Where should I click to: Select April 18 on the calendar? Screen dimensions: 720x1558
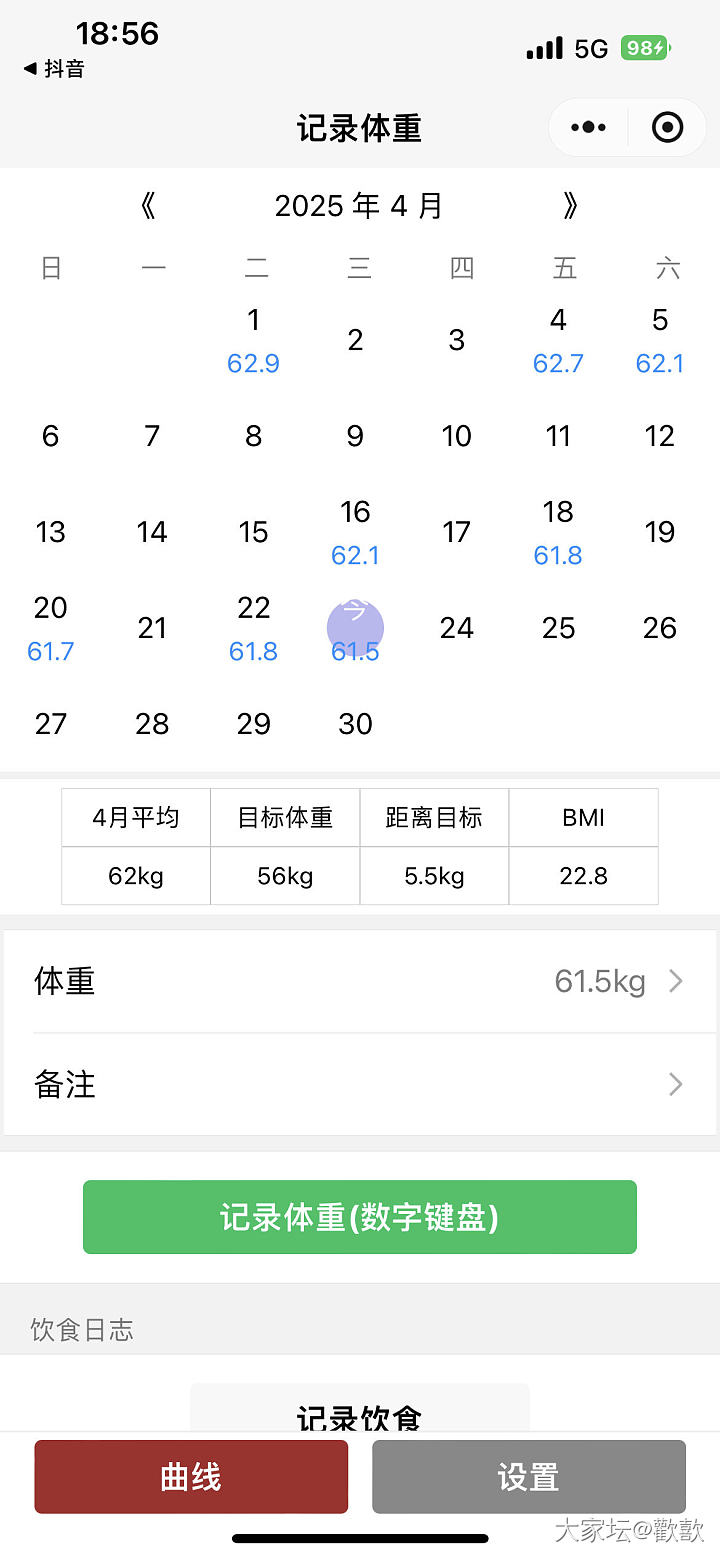click(558, 532)
